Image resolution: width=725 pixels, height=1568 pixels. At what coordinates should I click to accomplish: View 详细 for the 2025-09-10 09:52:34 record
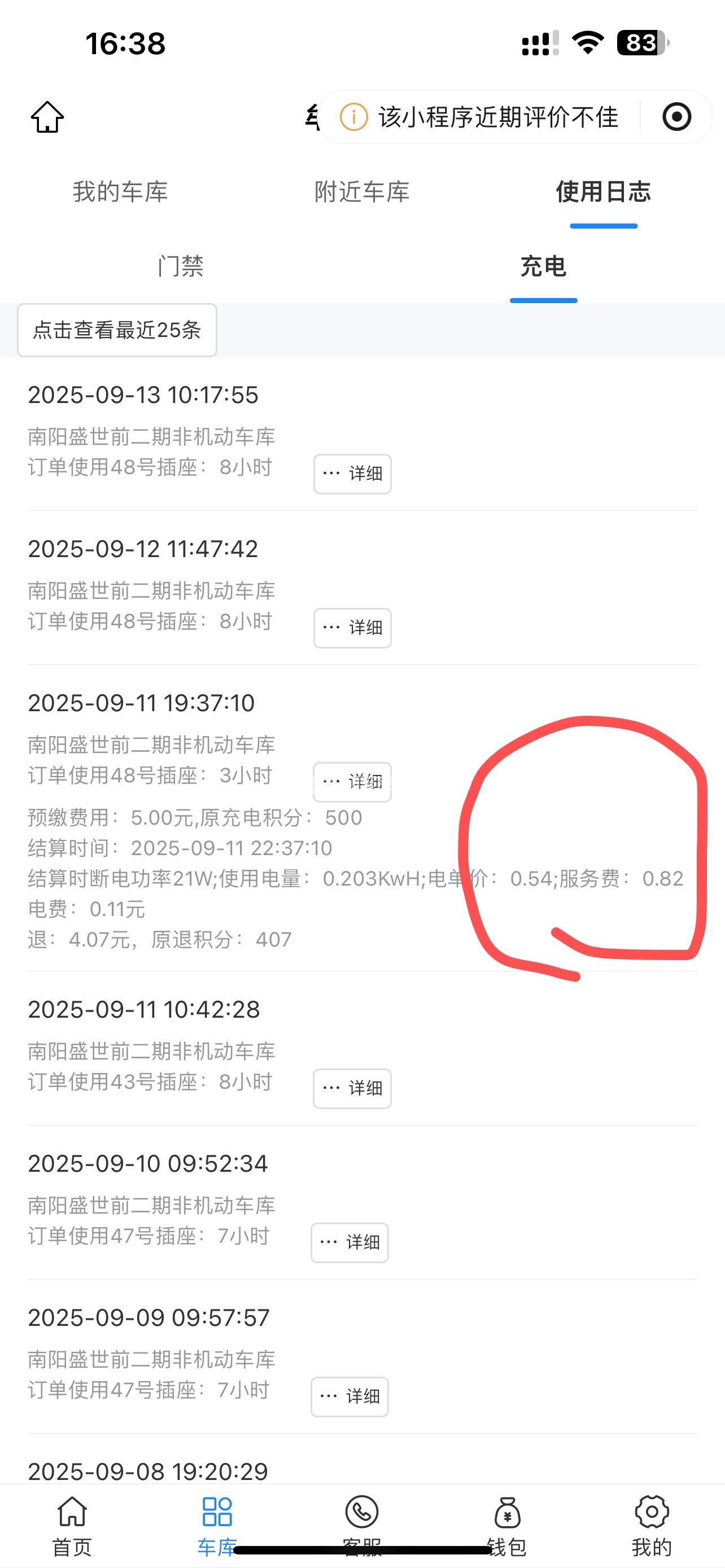point(350,1242)
